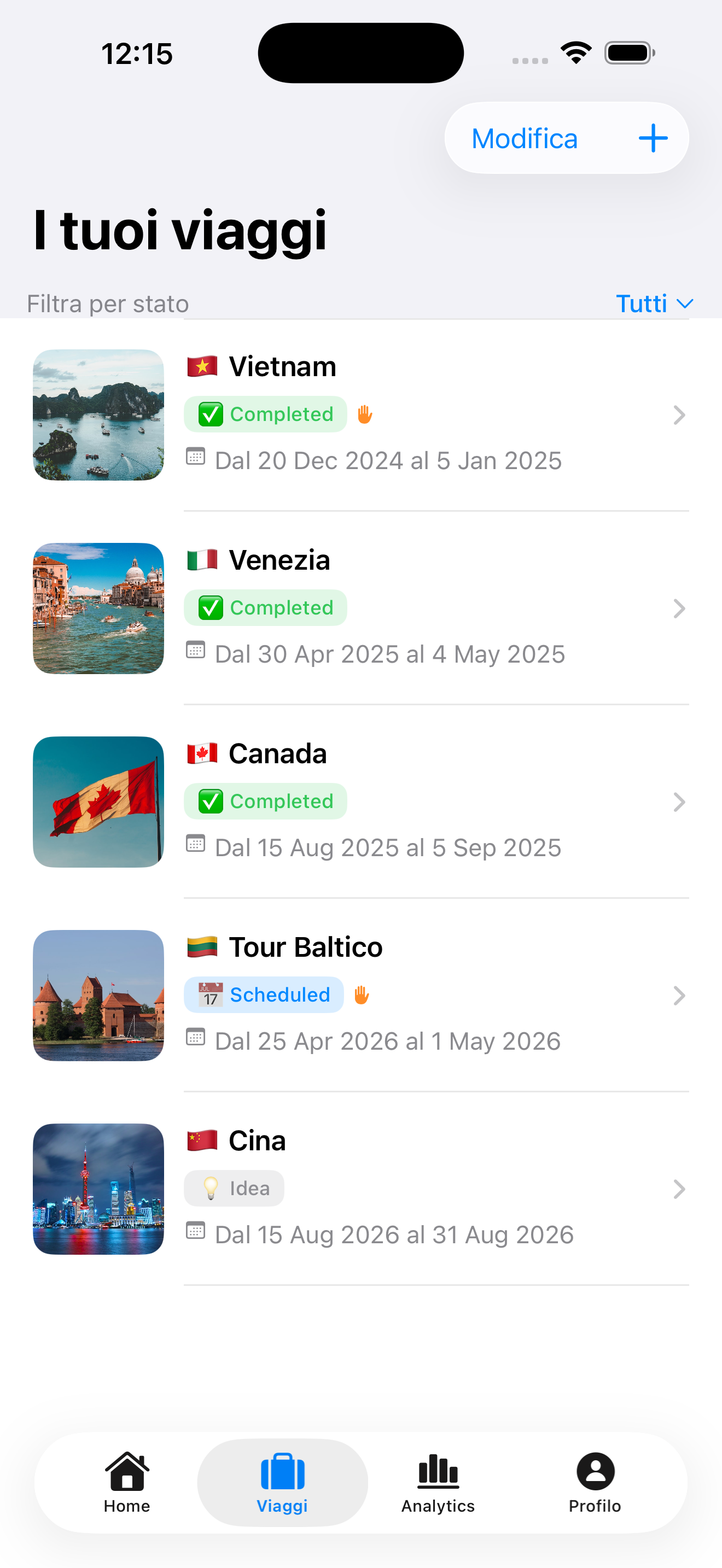Tap the calendar icon next to Vietnam's dates
This screenshot has height=1568, width=722.
tap(196, 456)
